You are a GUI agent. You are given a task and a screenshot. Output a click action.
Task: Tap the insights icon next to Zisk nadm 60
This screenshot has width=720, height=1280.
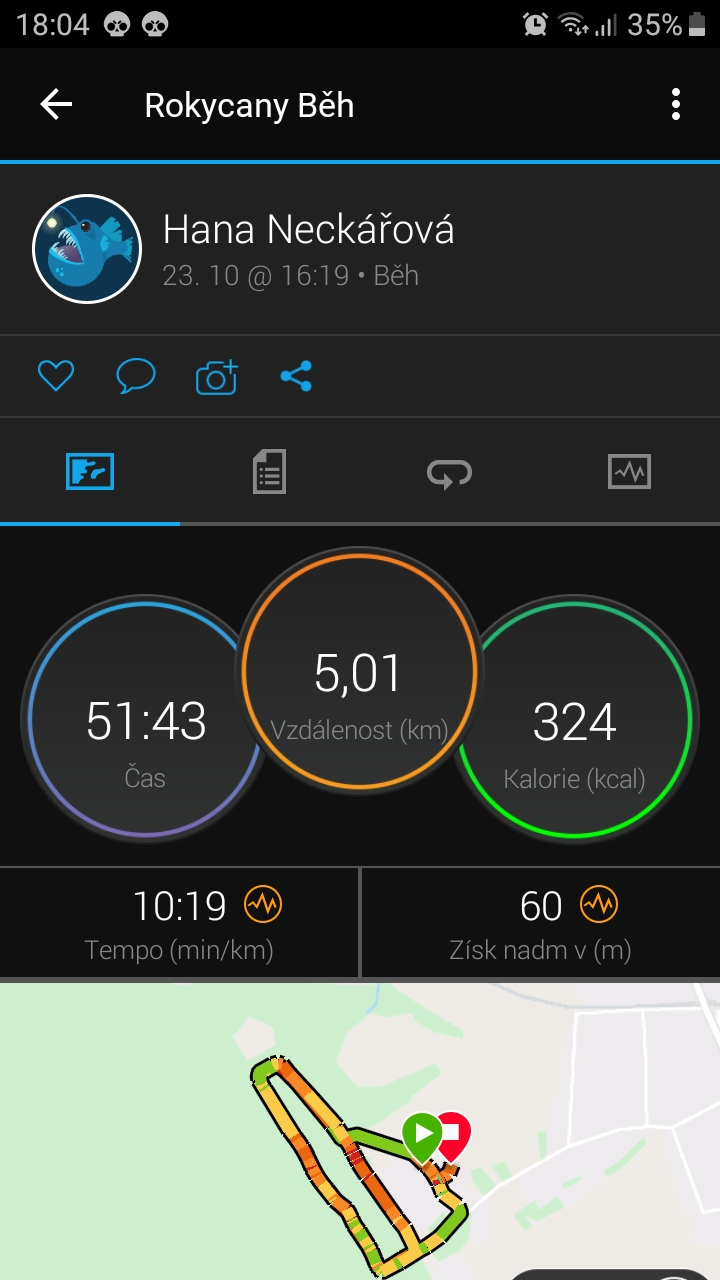point(599,905)
